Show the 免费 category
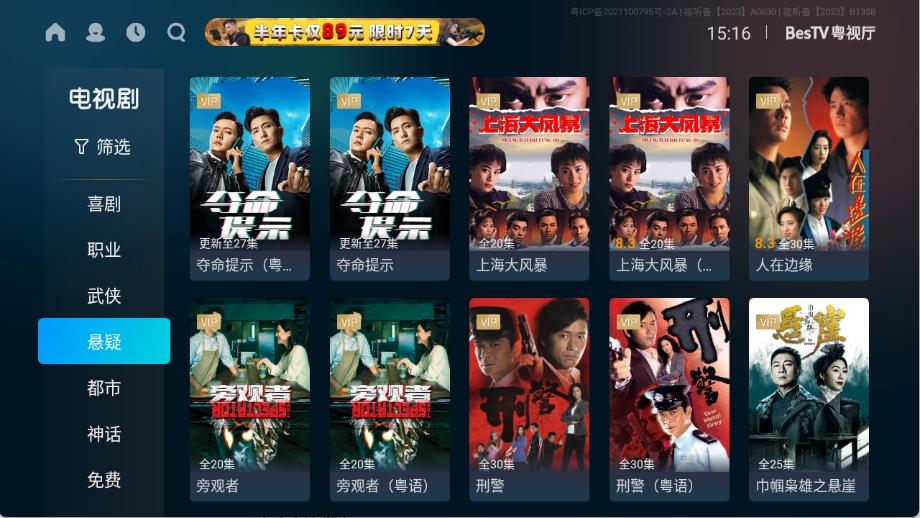Image resolution: width=920 pixels, height=518 pixels. click(x=104, y=480)
